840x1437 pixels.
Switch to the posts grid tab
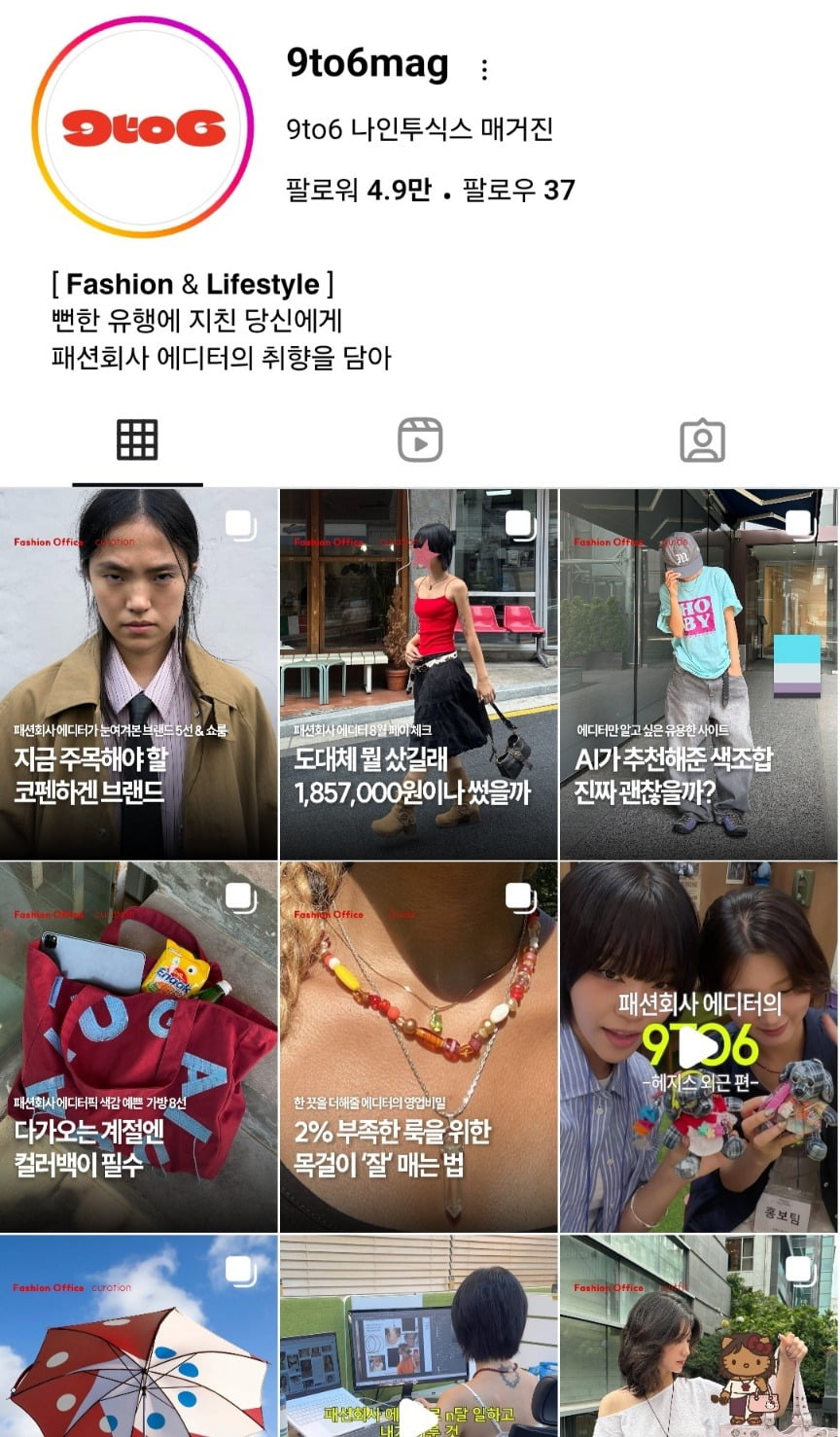point(137,440)
